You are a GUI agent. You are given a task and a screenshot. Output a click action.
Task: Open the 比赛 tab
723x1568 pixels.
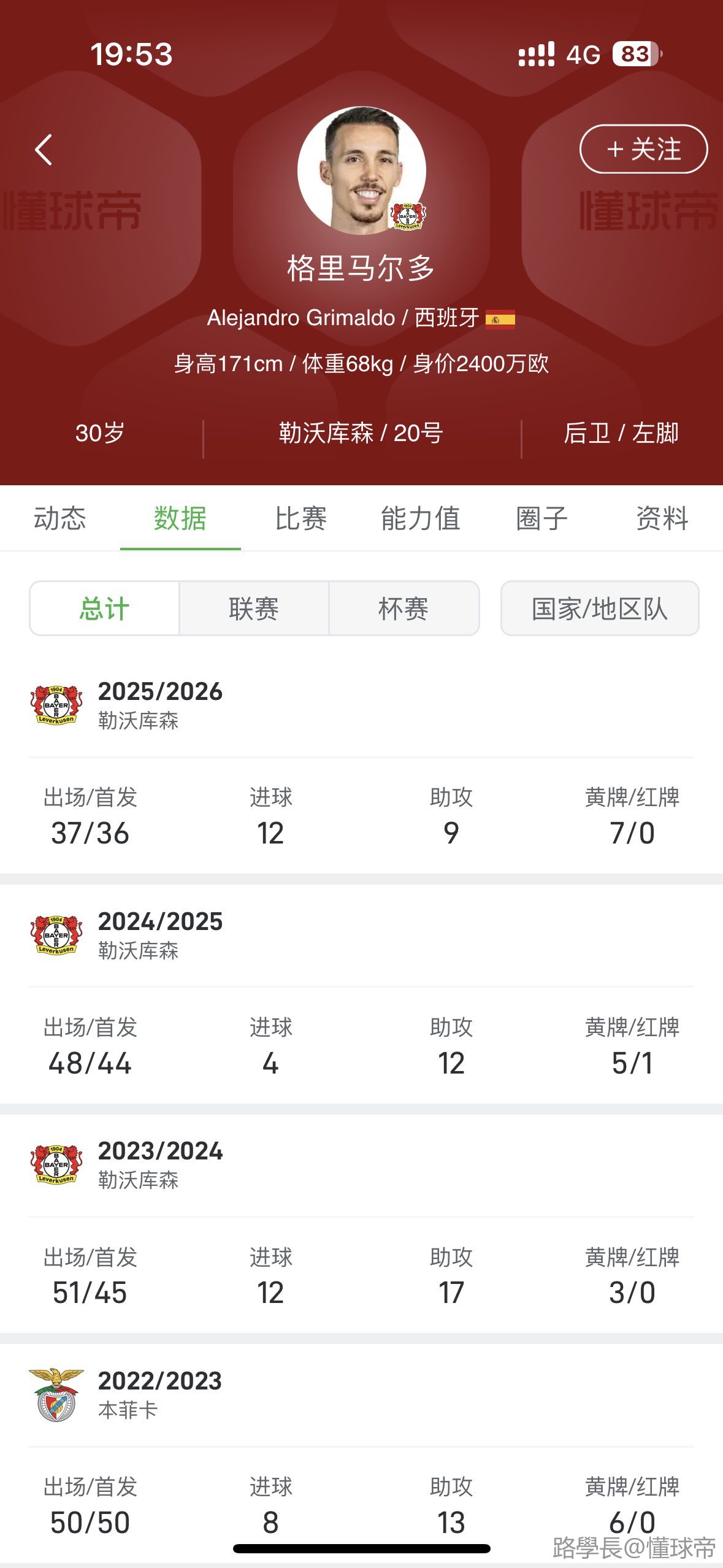(x=300, y=518)
